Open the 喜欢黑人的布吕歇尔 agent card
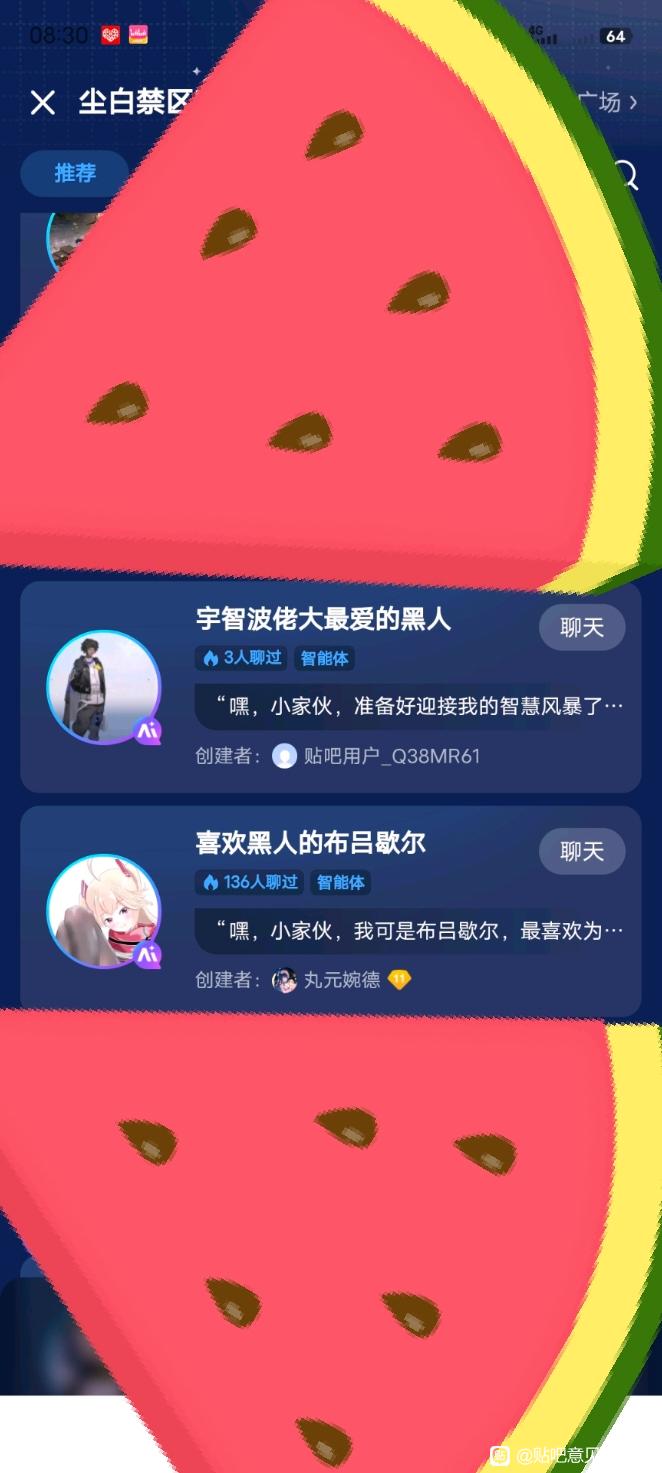The image size is (662, 1473). click(x=310, y=843)
